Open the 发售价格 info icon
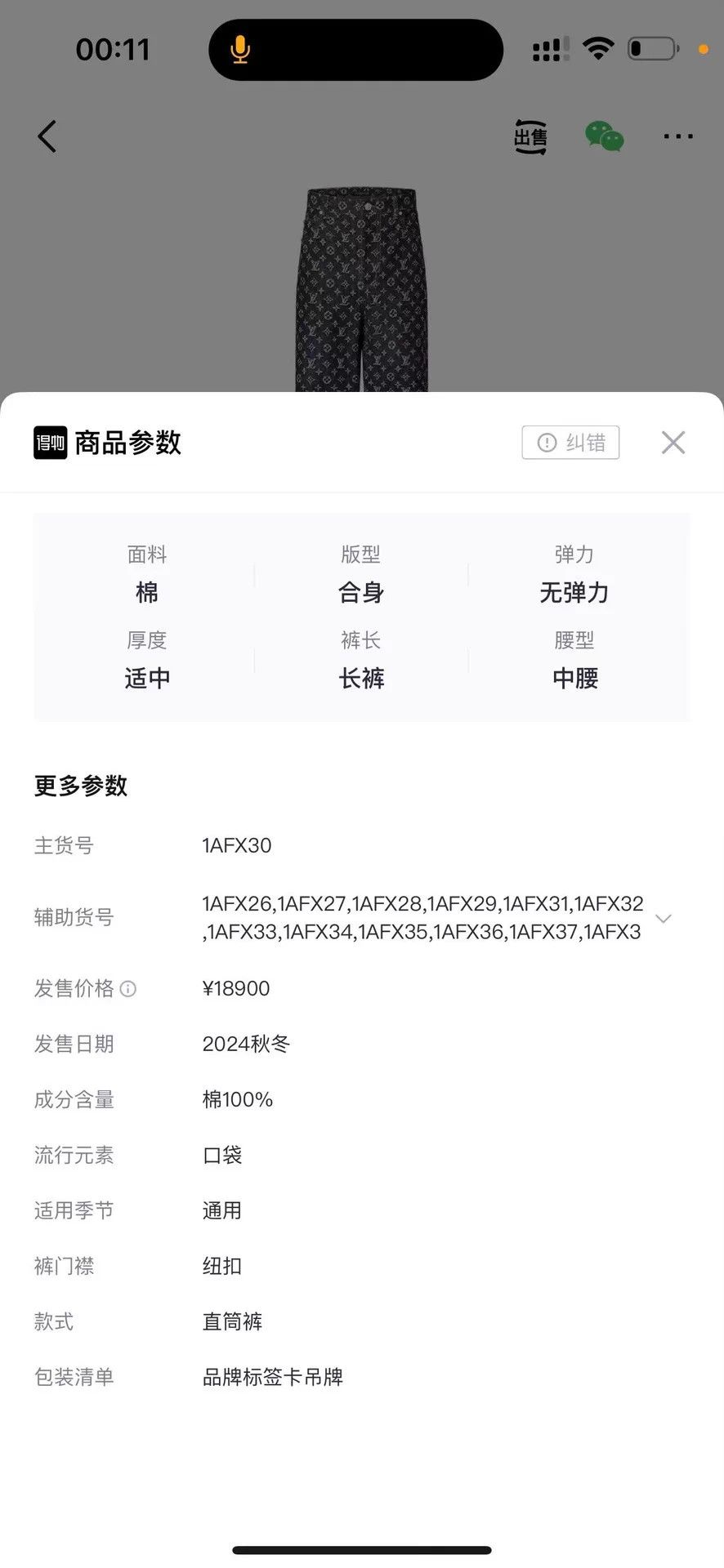Image resolution: width=724 pixels, height=1568 pixels. click(x=128, y=989)
